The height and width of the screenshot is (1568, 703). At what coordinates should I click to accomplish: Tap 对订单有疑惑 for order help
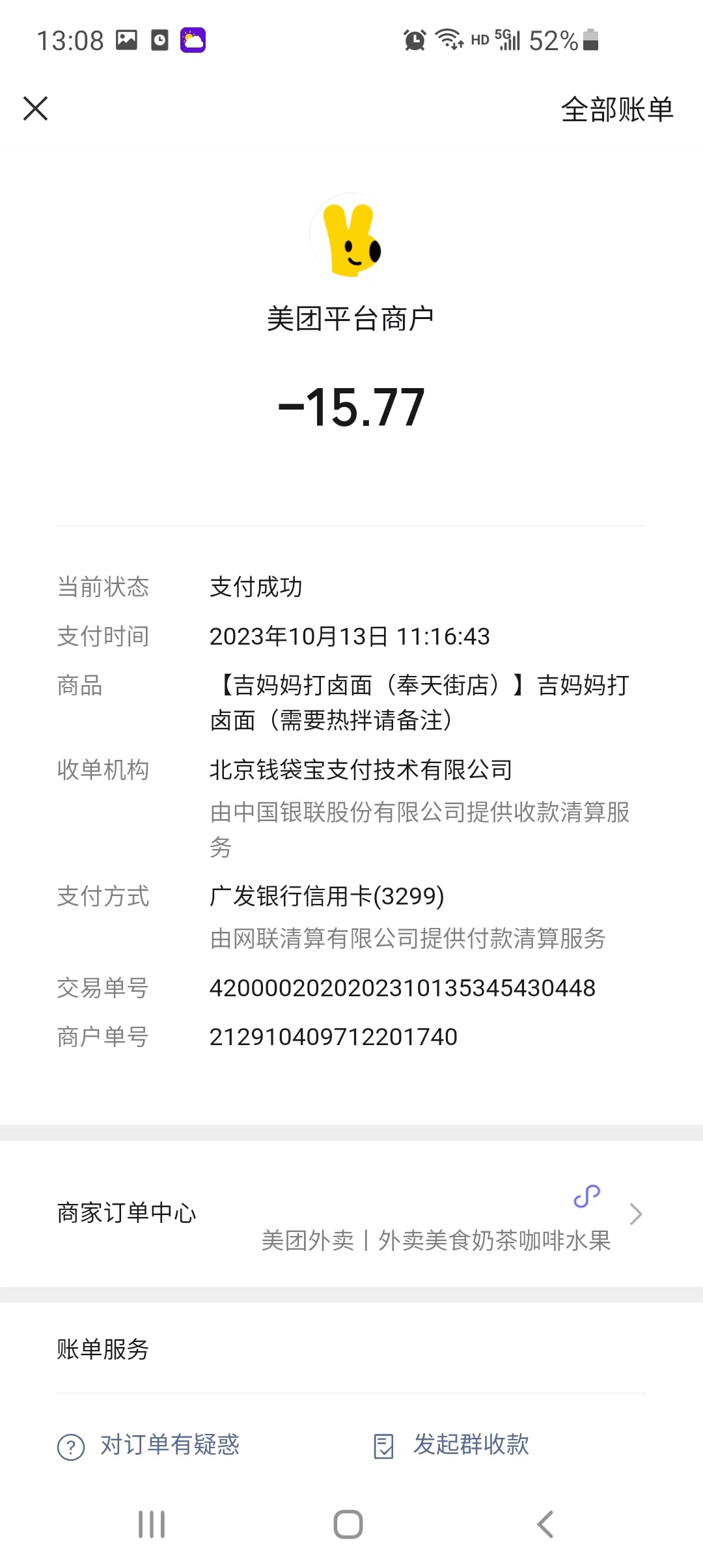click(x=150, y=1446)
